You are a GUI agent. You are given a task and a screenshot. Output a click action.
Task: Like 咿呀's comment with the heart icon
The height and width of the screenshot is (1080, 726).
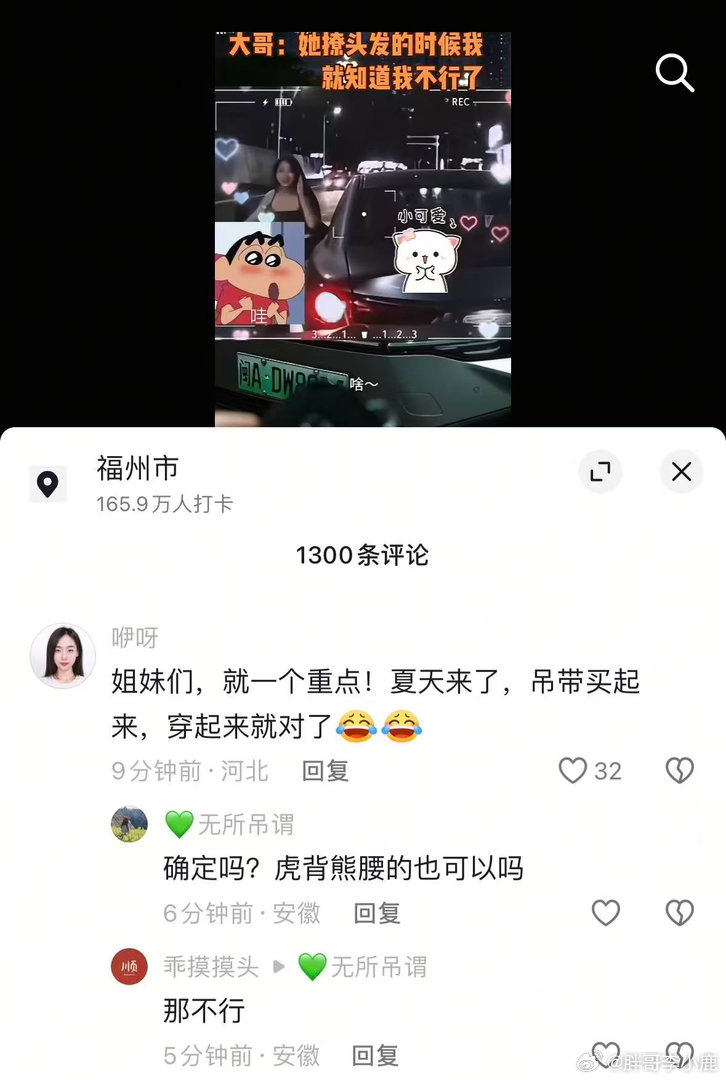click(x=571, y=771)
